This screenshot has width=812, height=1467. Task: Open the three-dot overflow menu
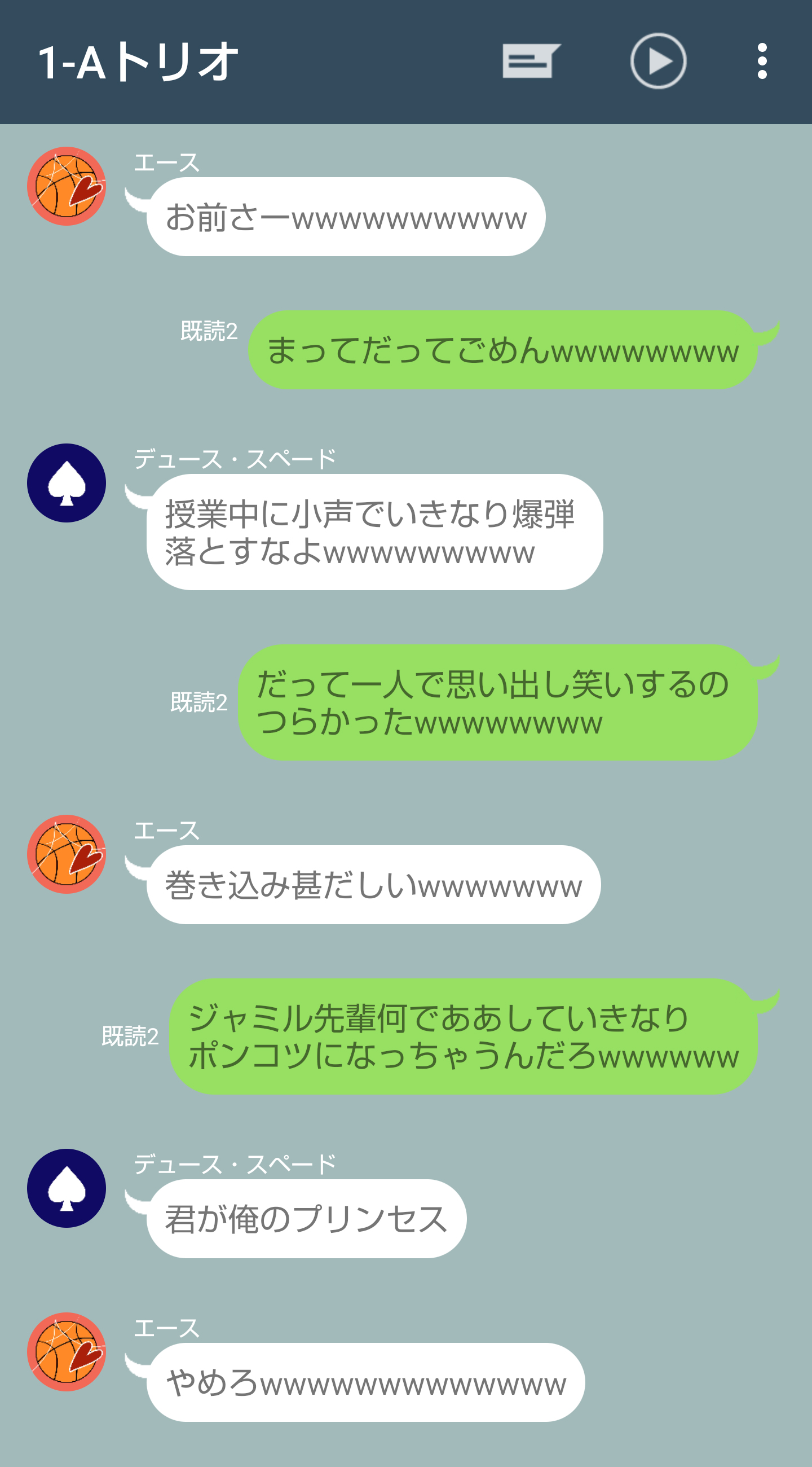point(762,61)
